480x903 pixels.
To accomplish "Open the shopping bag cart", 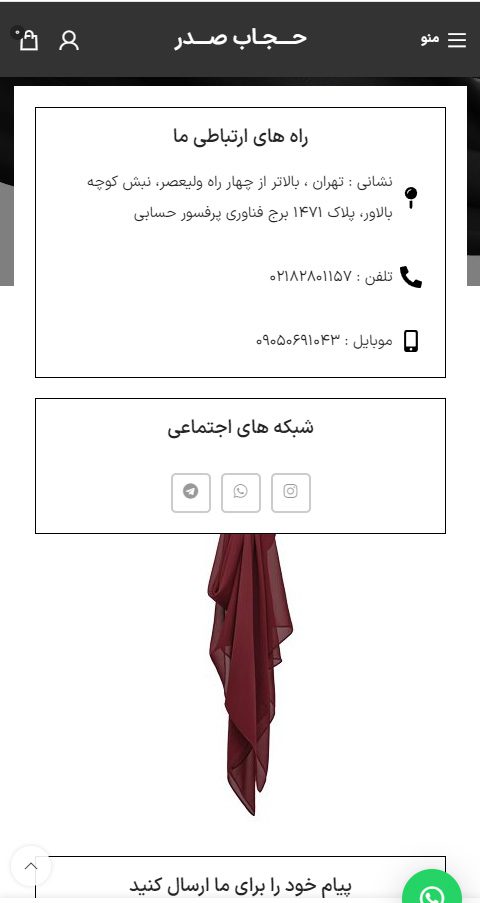I will [27, 40].
